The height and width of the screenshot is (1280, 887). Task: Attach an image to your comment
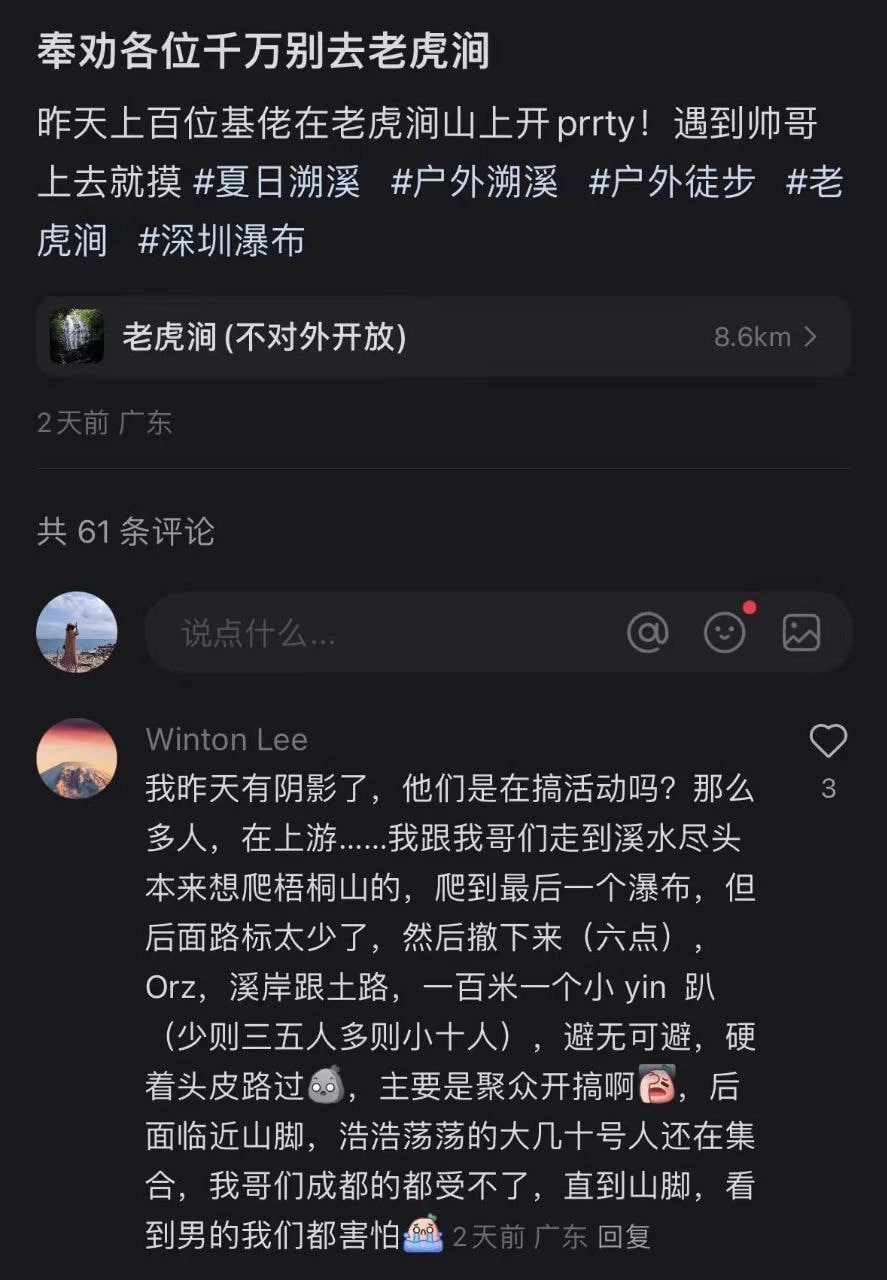(x=801, y=632)
